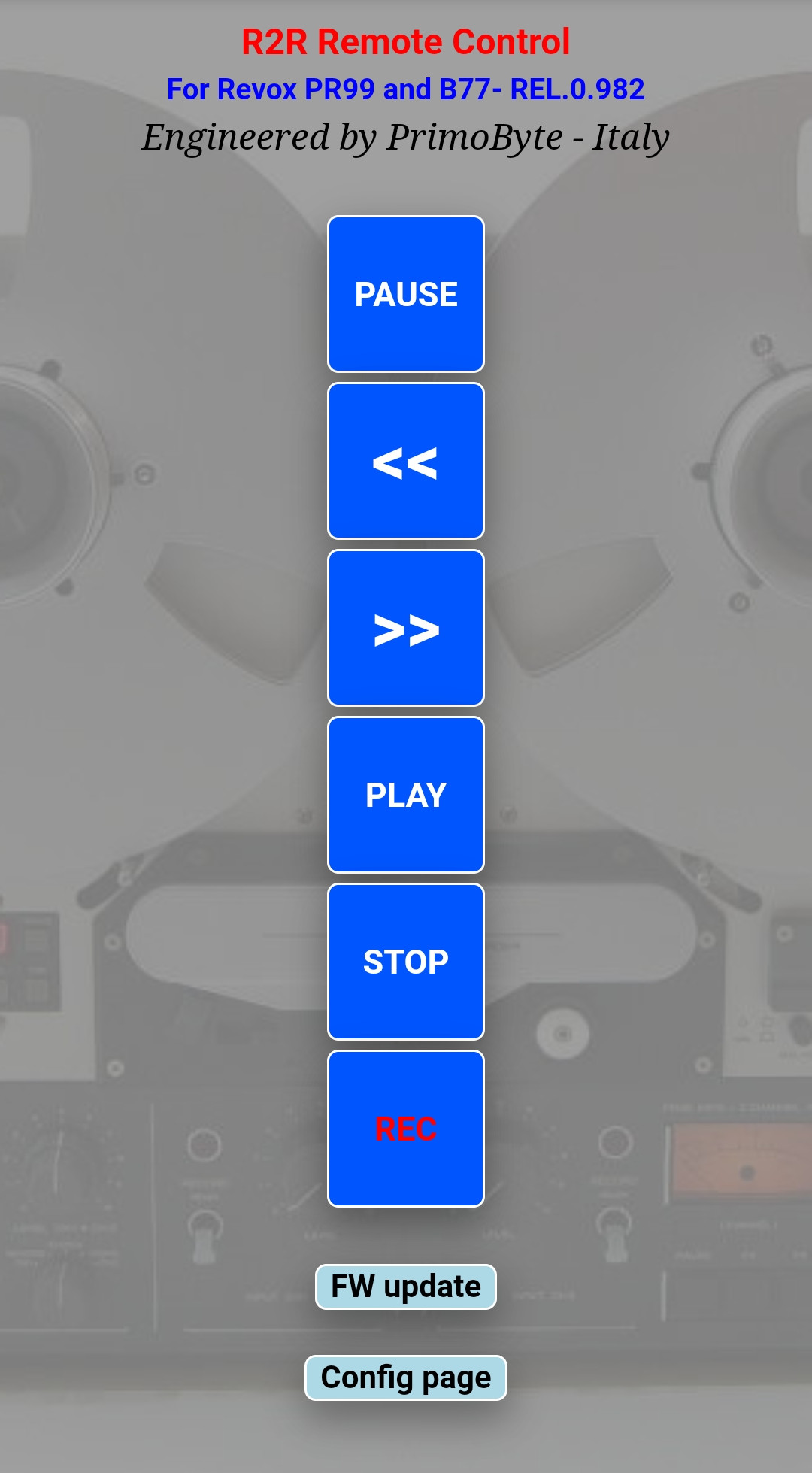
Task: Open the Config page
Action: (406, 1378)
